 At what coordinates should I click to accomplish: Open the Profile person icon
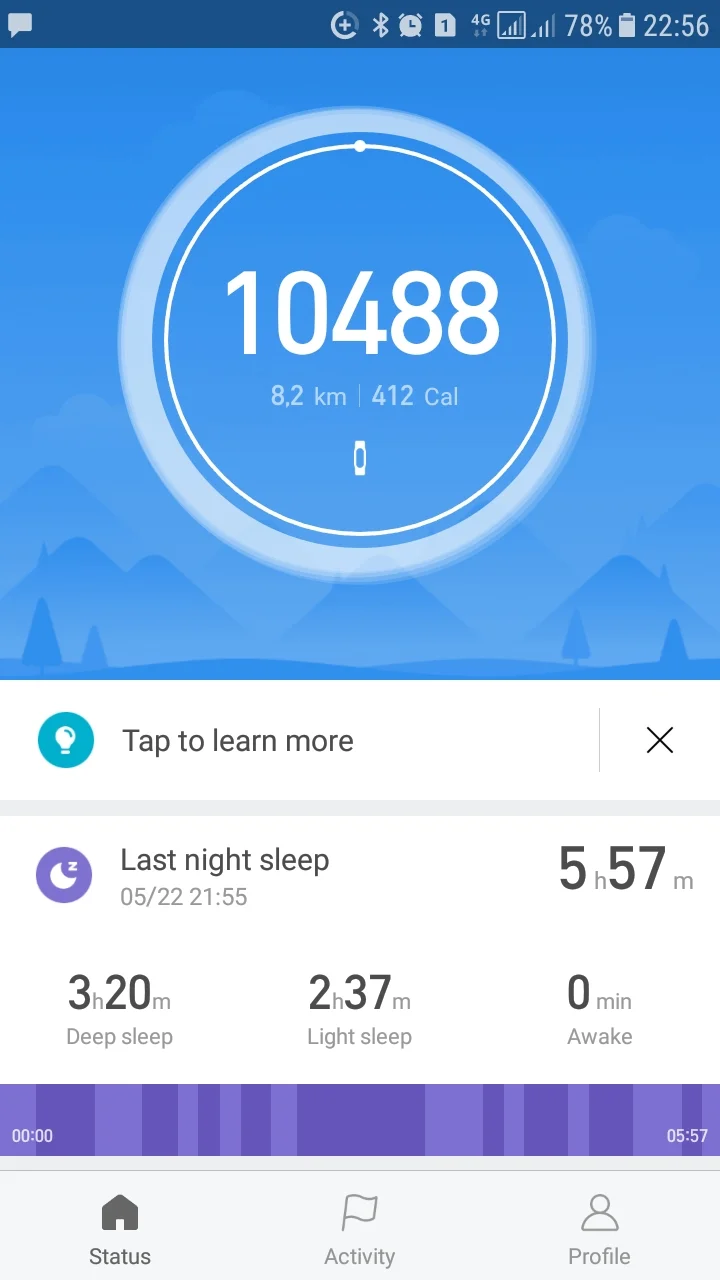[599, 1211]
